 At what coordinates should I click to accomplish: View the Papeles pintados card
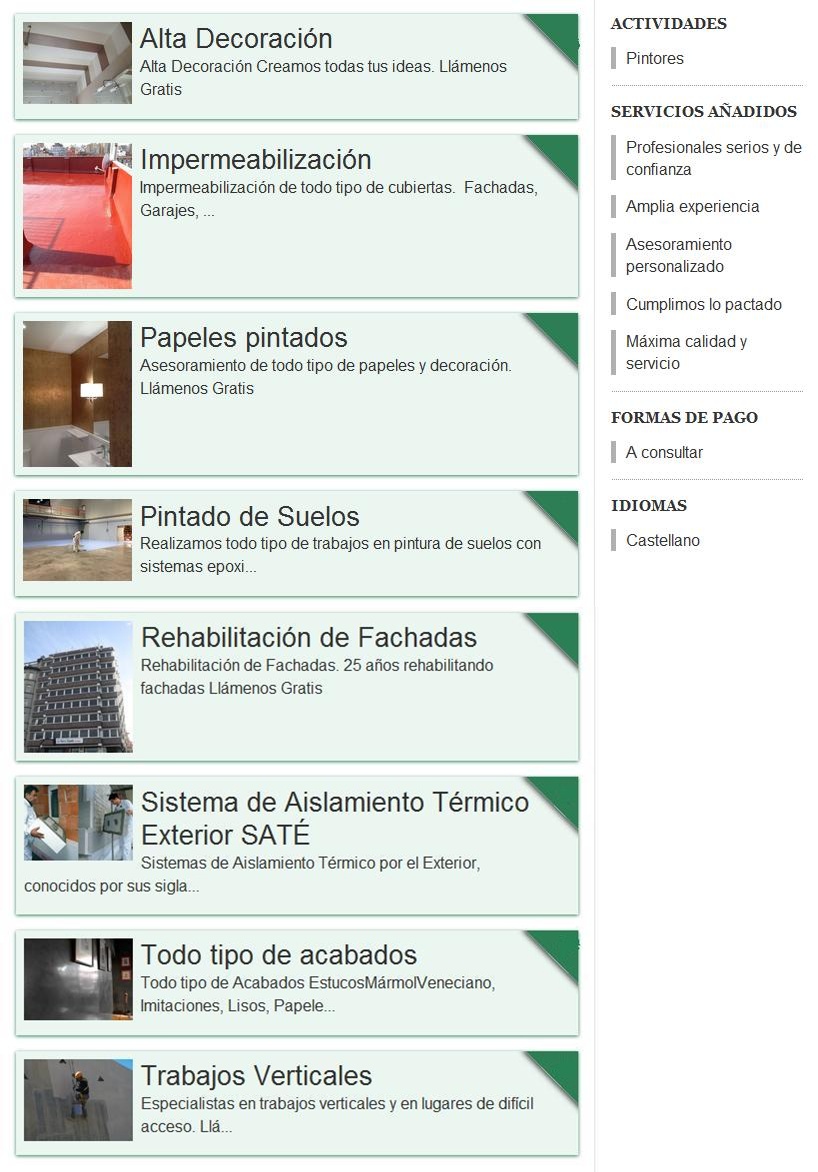(244, 338)
